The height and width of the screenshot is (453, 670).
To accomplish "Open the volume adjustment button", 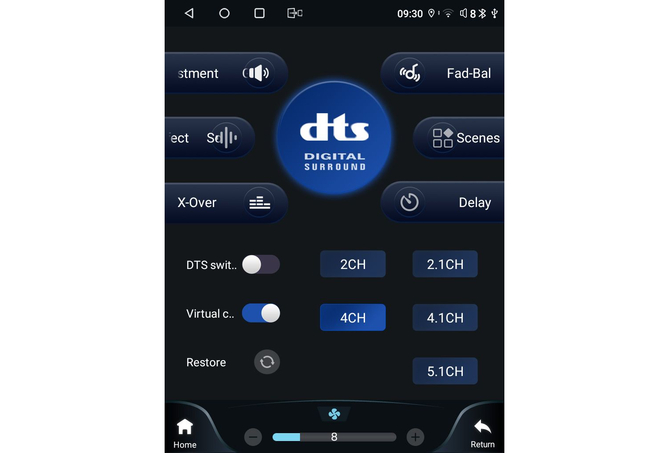I will (226, 73).
